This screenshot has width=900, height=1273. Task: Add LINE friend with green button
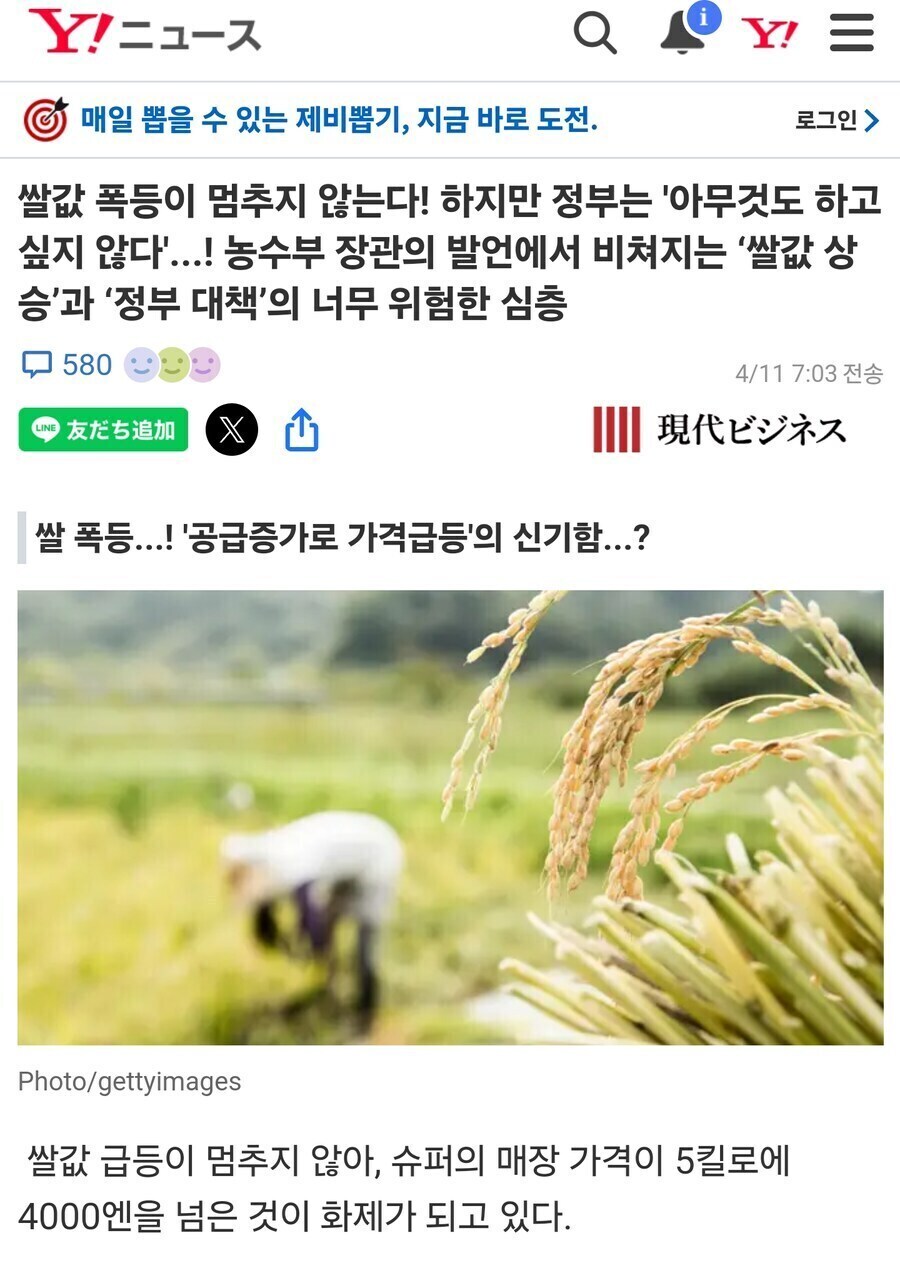[103, 430]
